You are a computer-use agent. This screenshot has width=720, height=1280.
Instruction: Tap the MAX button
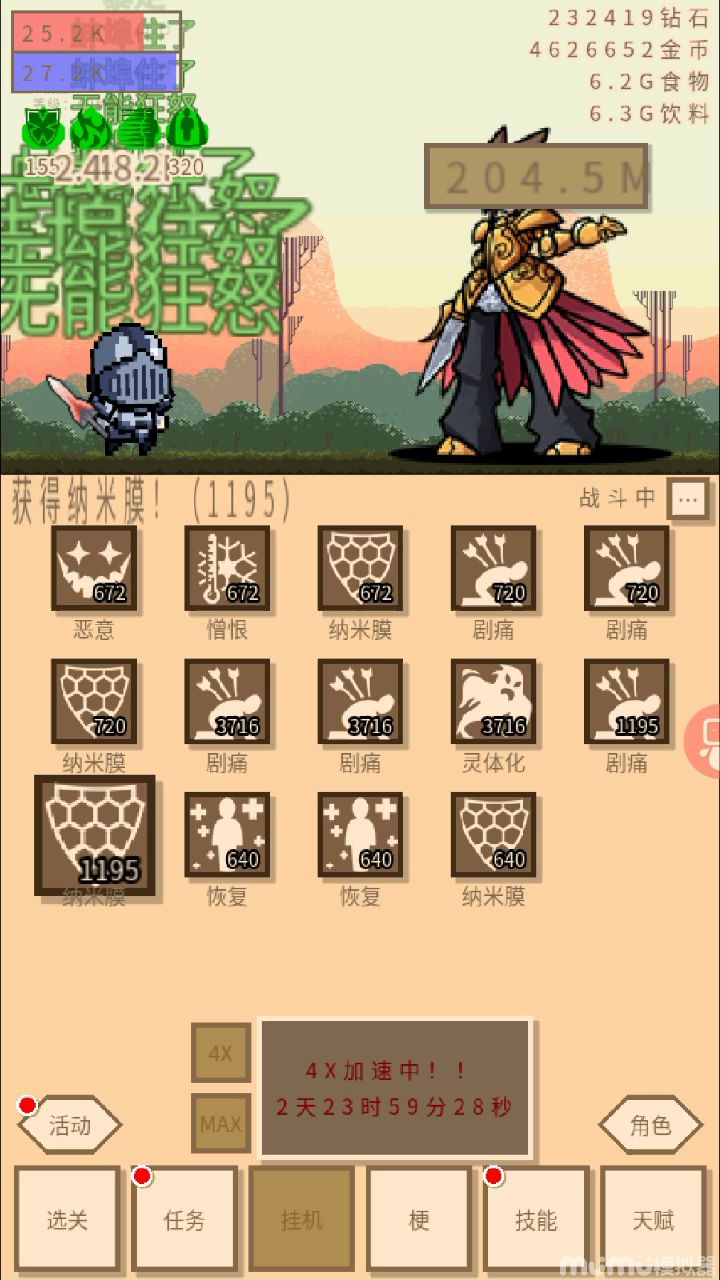[220, 1123]
